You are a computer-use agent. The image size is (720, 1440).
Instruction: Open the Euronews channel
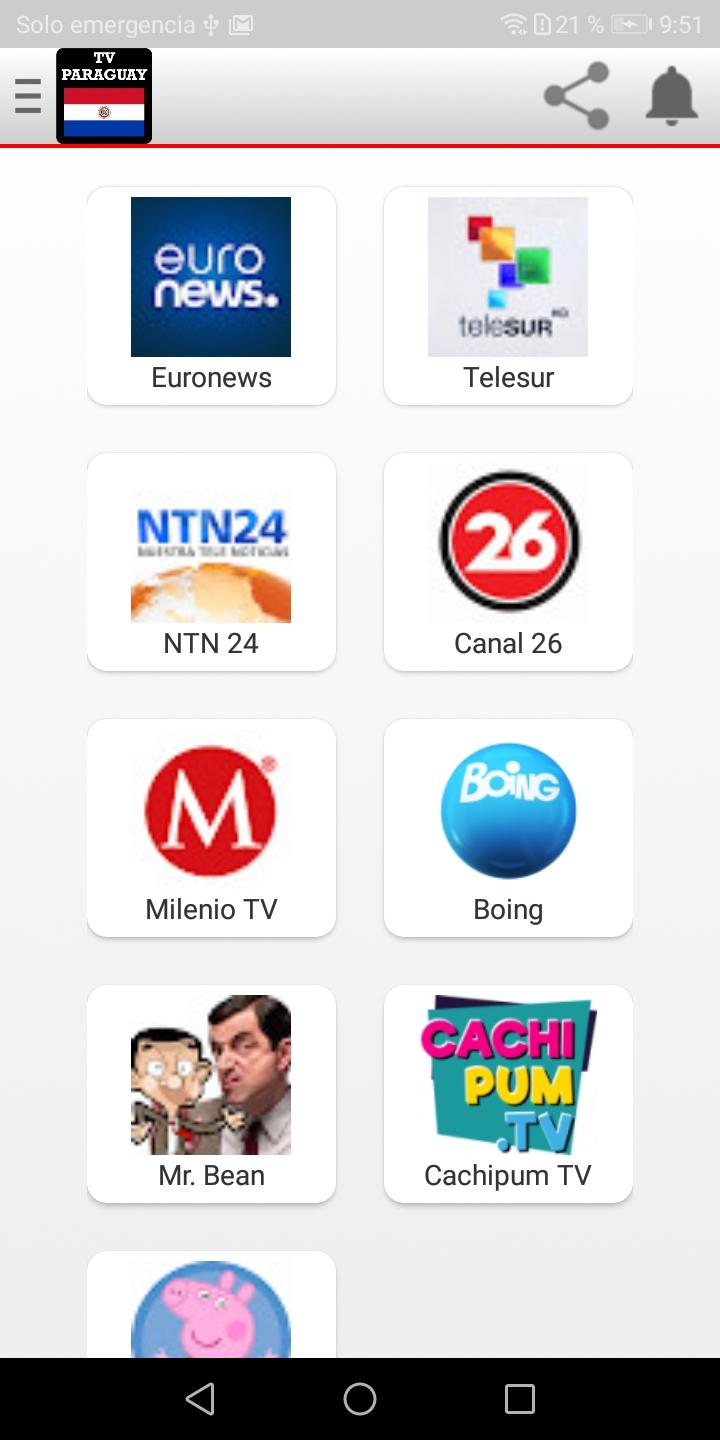pos(211,295)
